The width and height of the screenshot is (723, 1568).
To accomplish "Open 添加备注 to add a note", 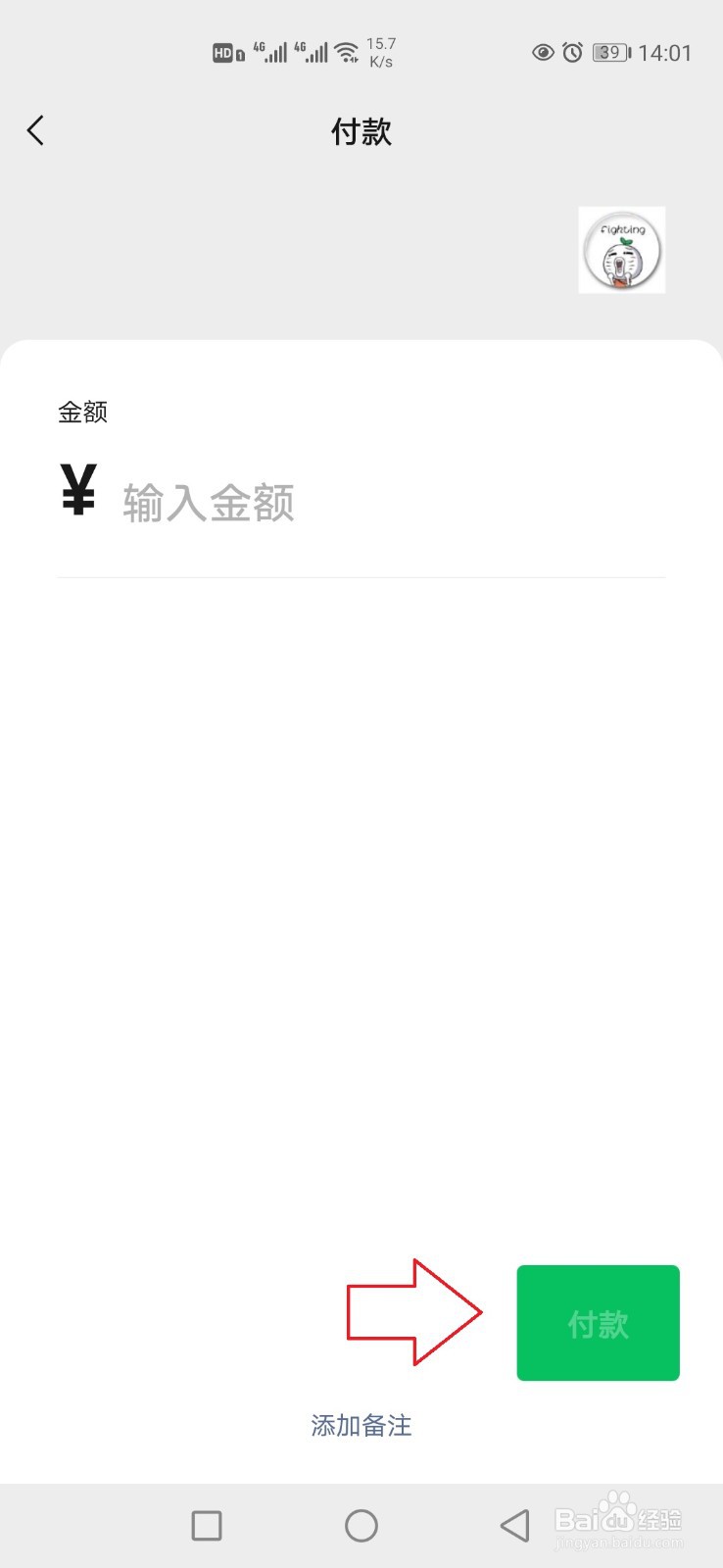I will (361, 1426).
